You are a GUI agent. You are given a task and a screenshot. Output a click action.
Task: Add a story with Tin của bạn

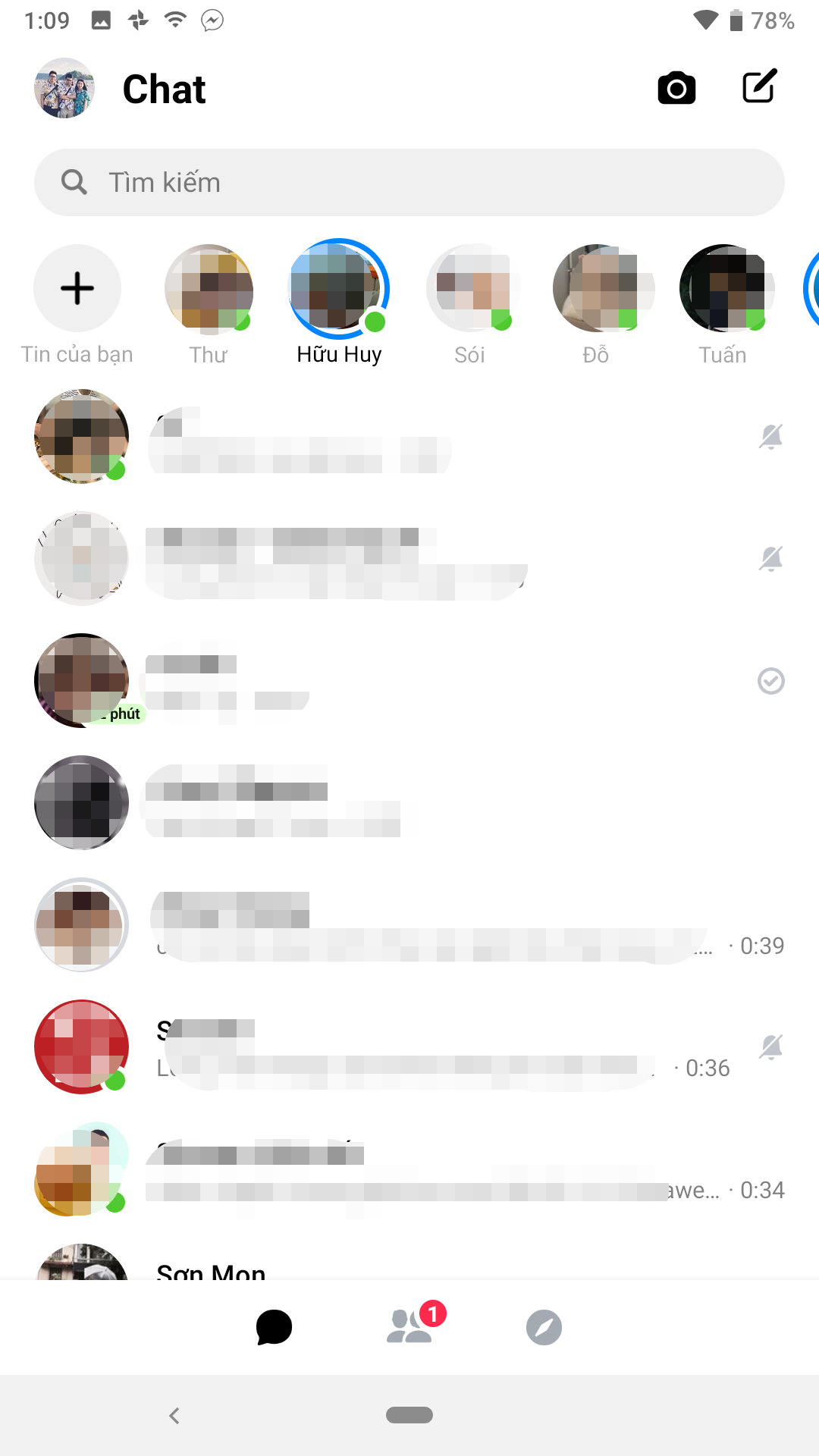point(77,289)
